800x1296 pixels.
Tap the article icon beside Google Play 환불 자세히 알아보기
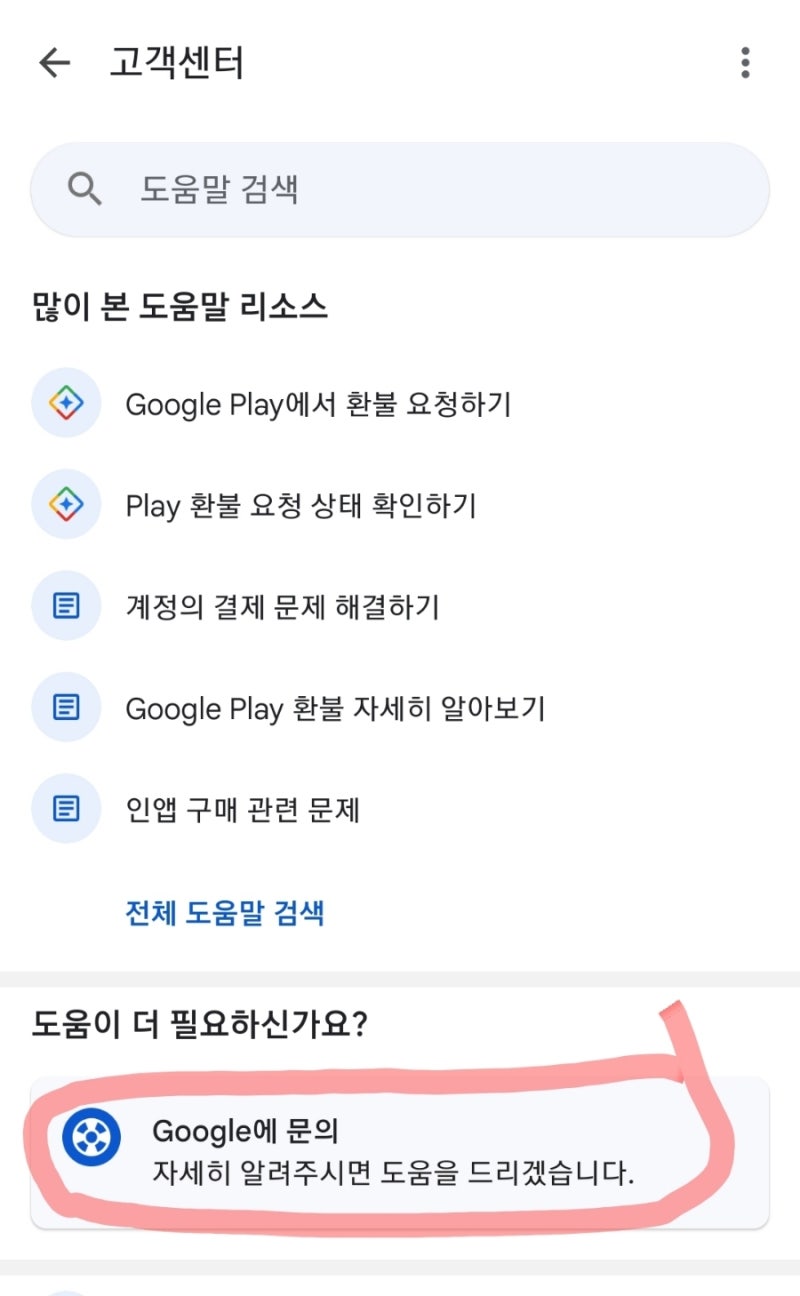65,707
